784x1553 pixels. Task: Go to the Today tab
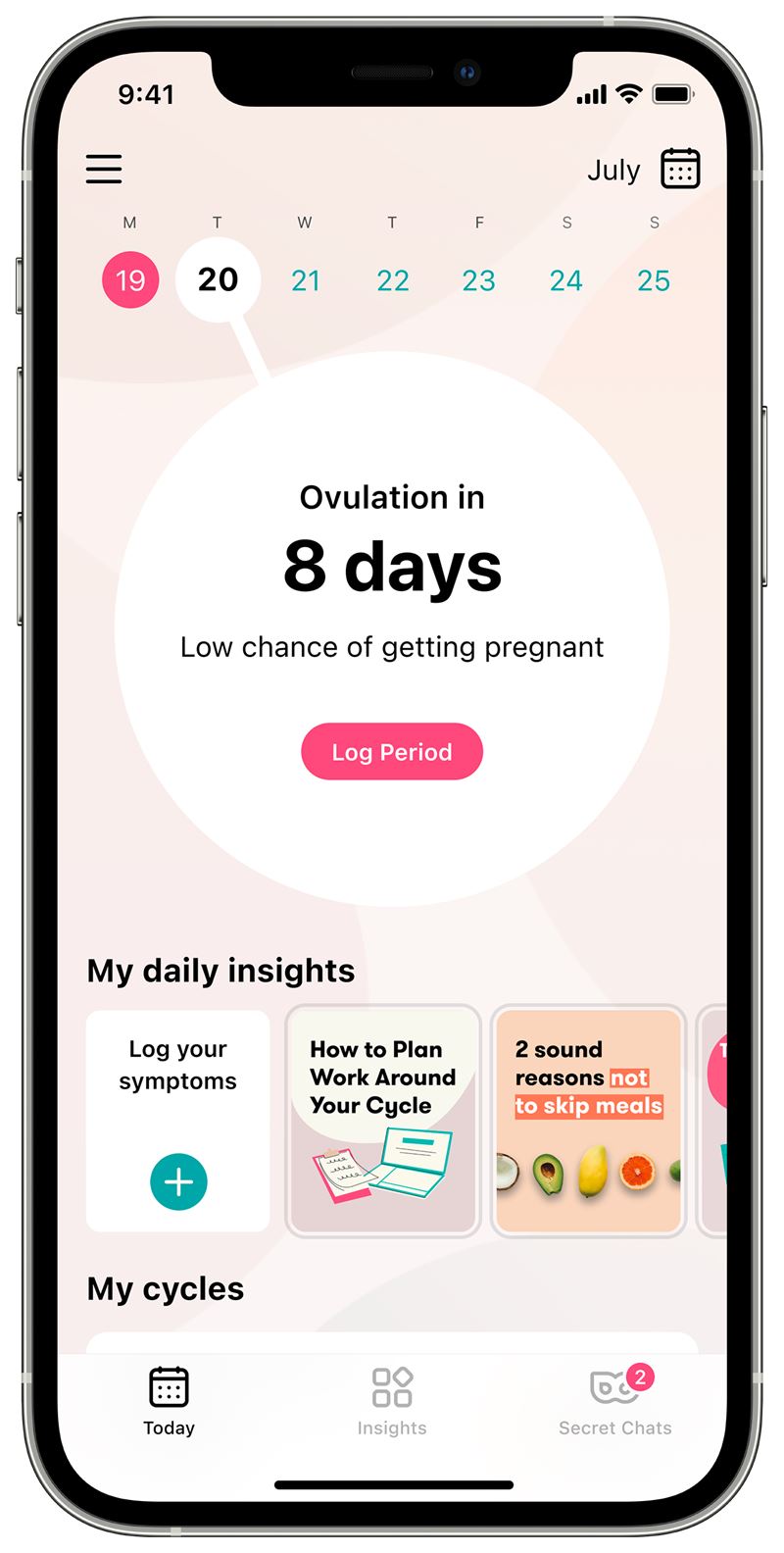[169, 1402]
